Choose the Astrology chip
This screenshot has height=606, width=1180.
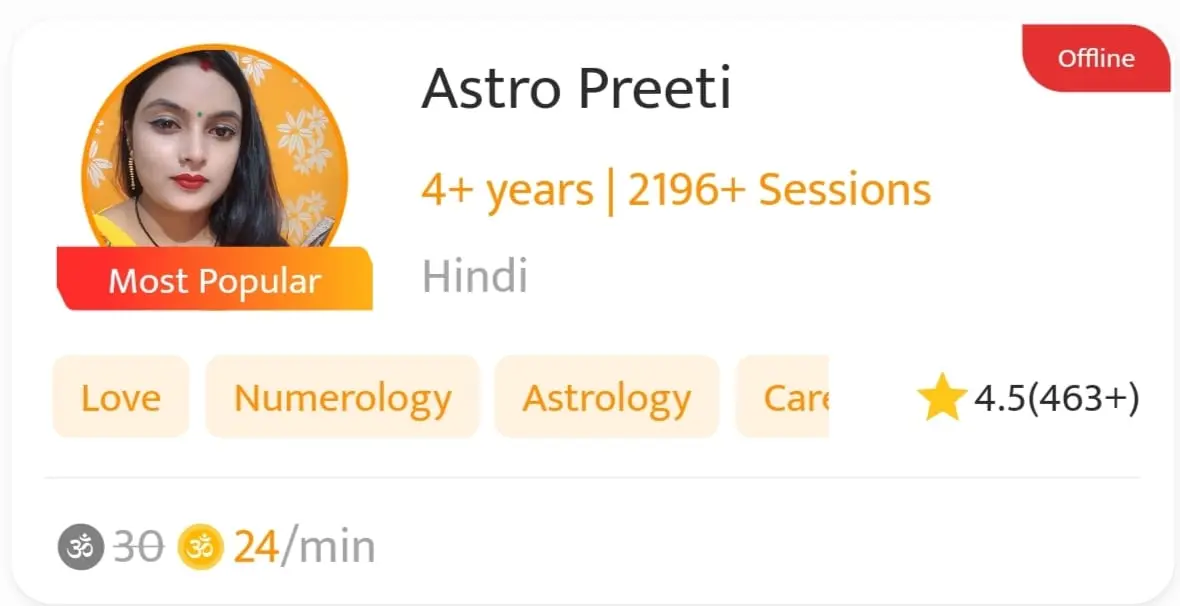[x=606, y=398]
